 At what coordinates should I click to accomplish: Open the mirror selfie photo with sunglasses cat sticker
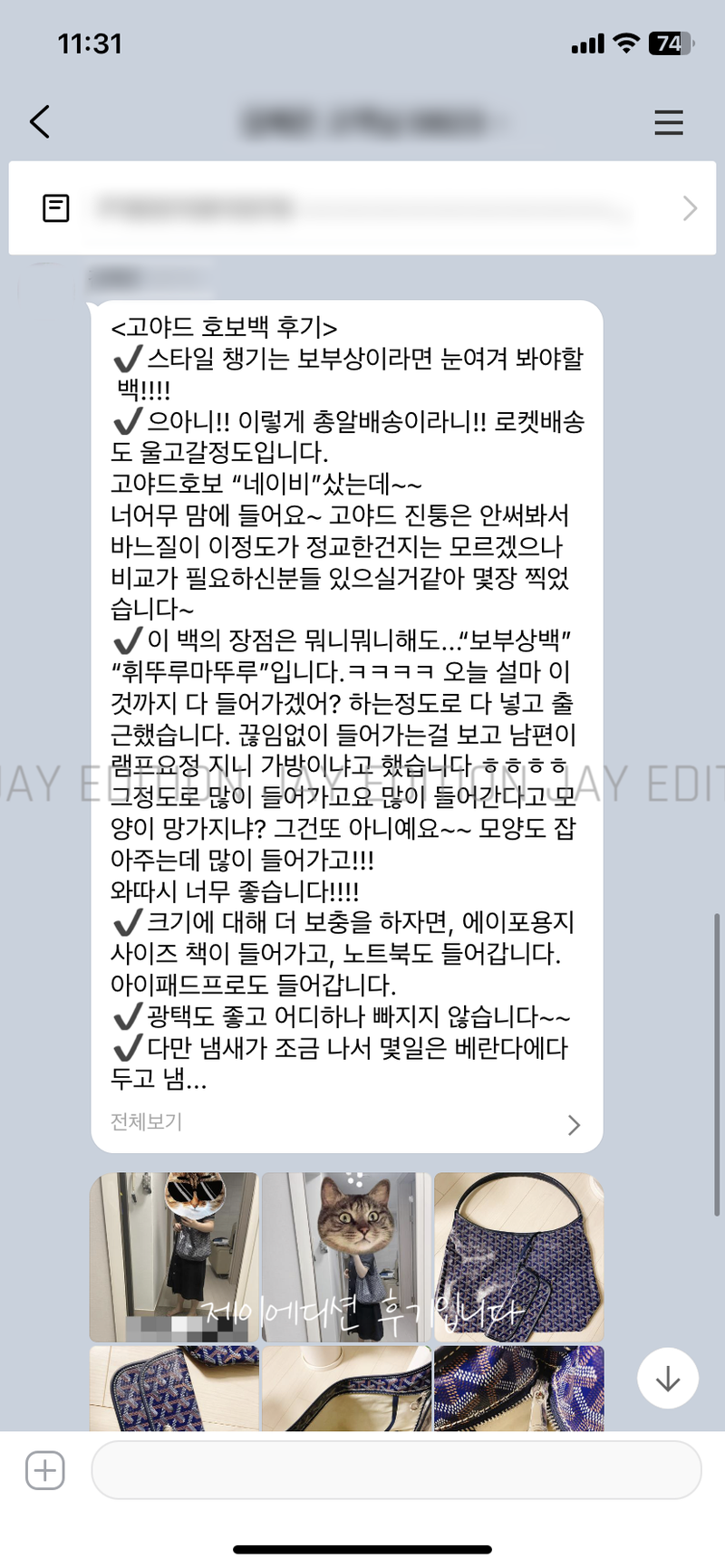click(174, 1256)
